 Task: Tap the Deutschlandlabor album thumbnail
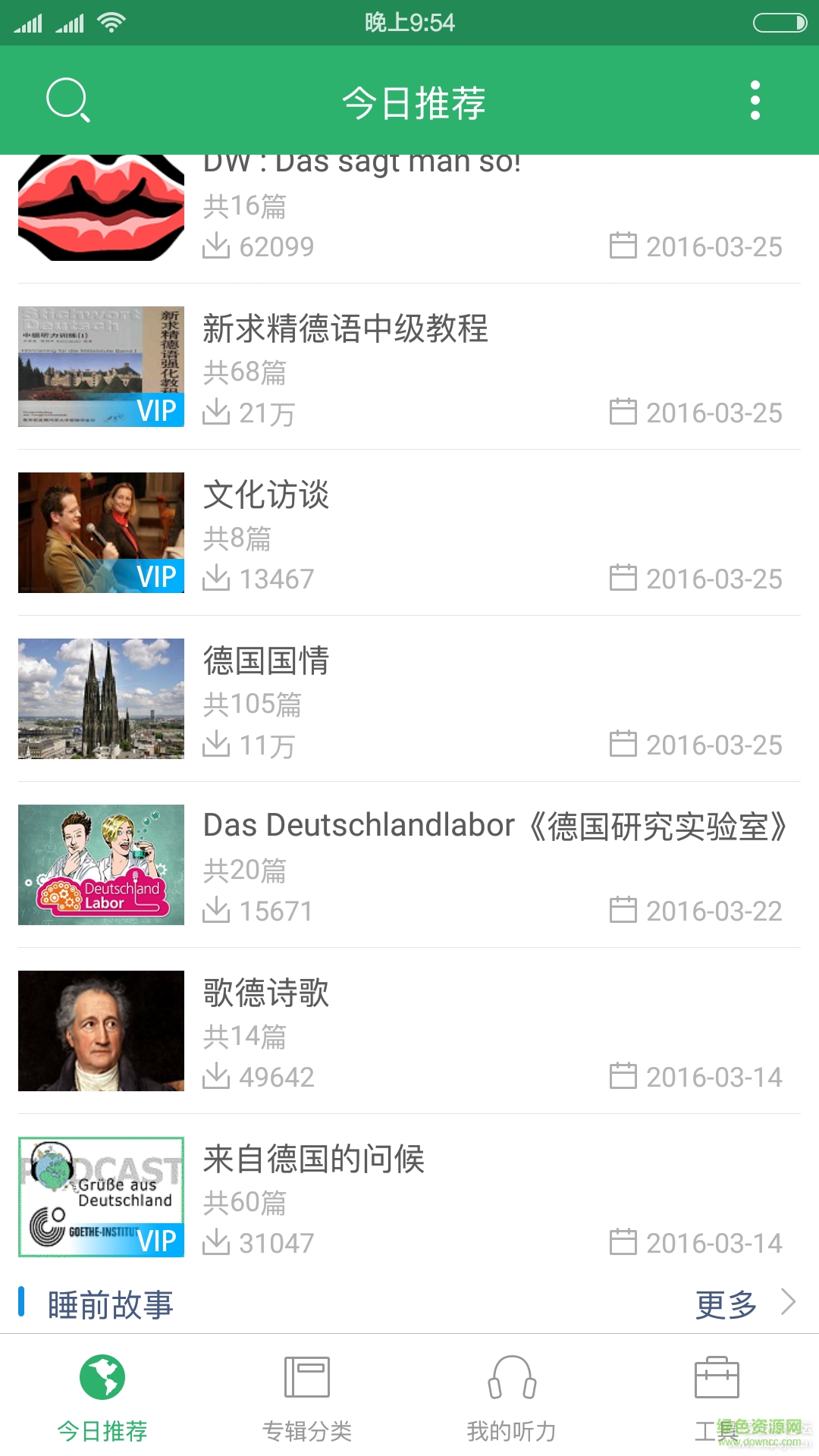point(99,864)
